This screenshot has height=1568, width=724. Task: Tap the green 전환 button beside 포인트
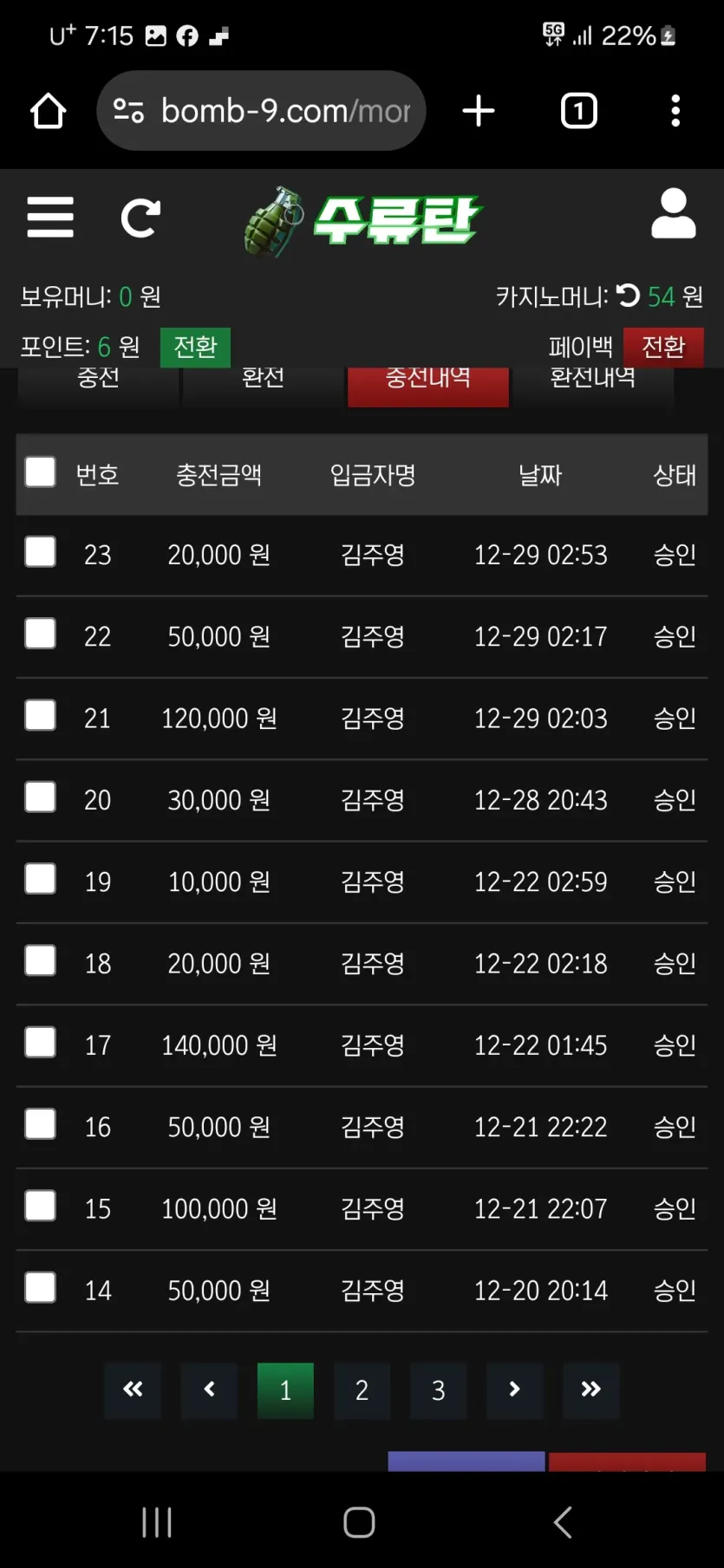tap(195, 347)
